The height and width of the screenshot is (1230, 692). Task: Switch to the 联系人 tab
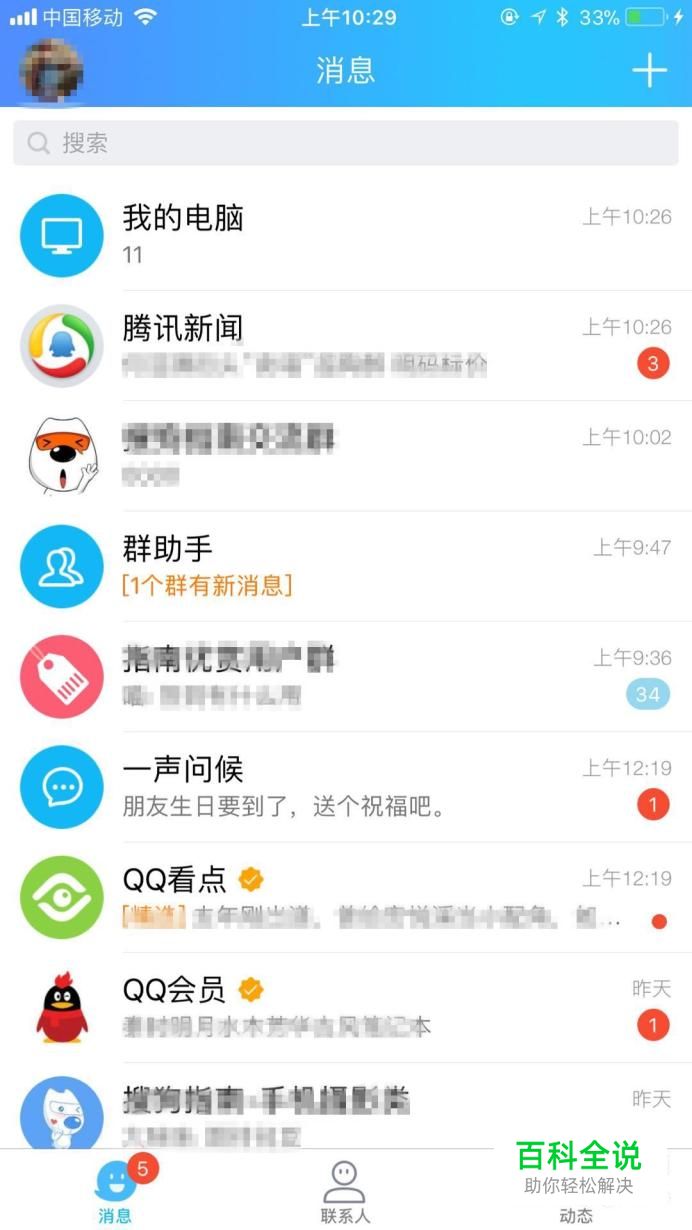pos(345,1192)
